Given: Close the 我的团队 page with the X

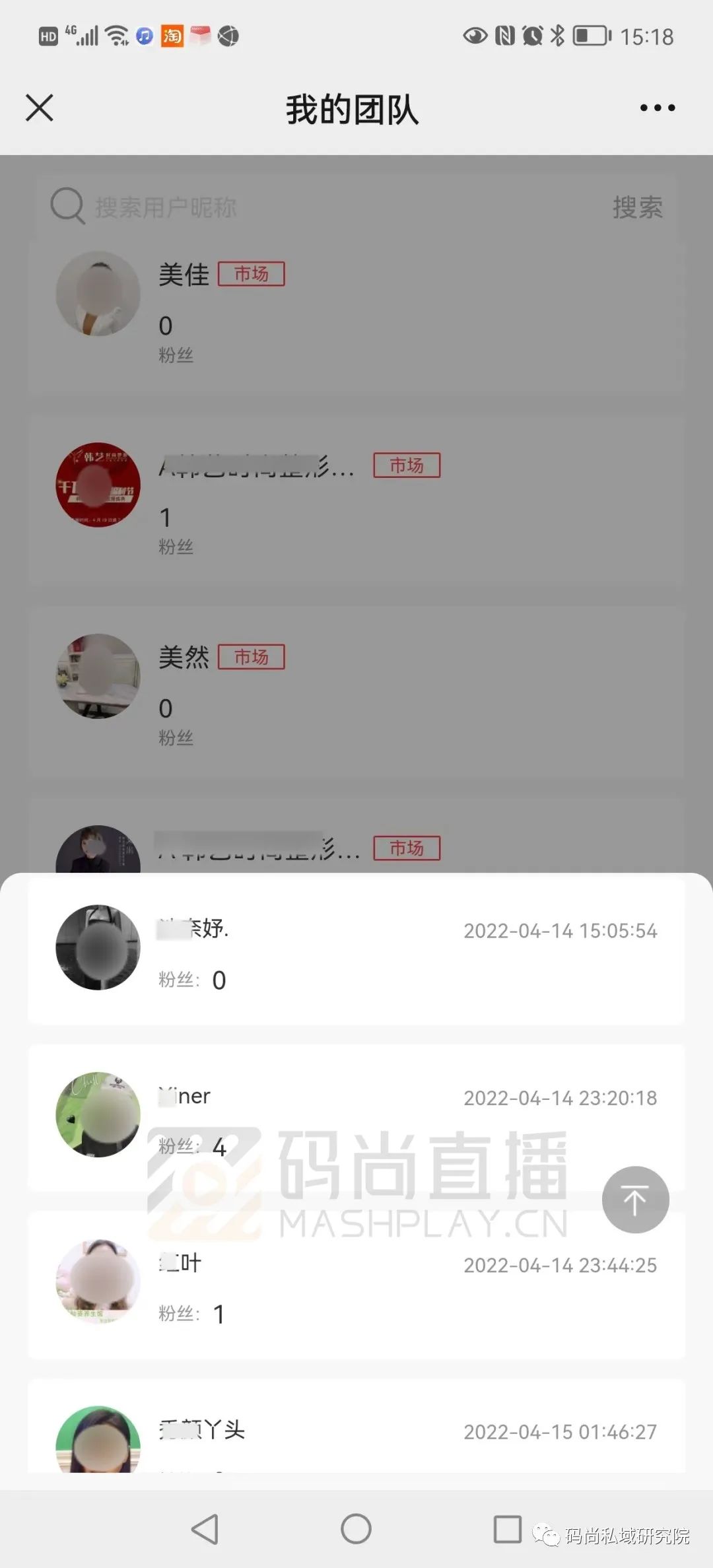Looking at the screenshot, I should pyautogui.click(x=38, y=108).
